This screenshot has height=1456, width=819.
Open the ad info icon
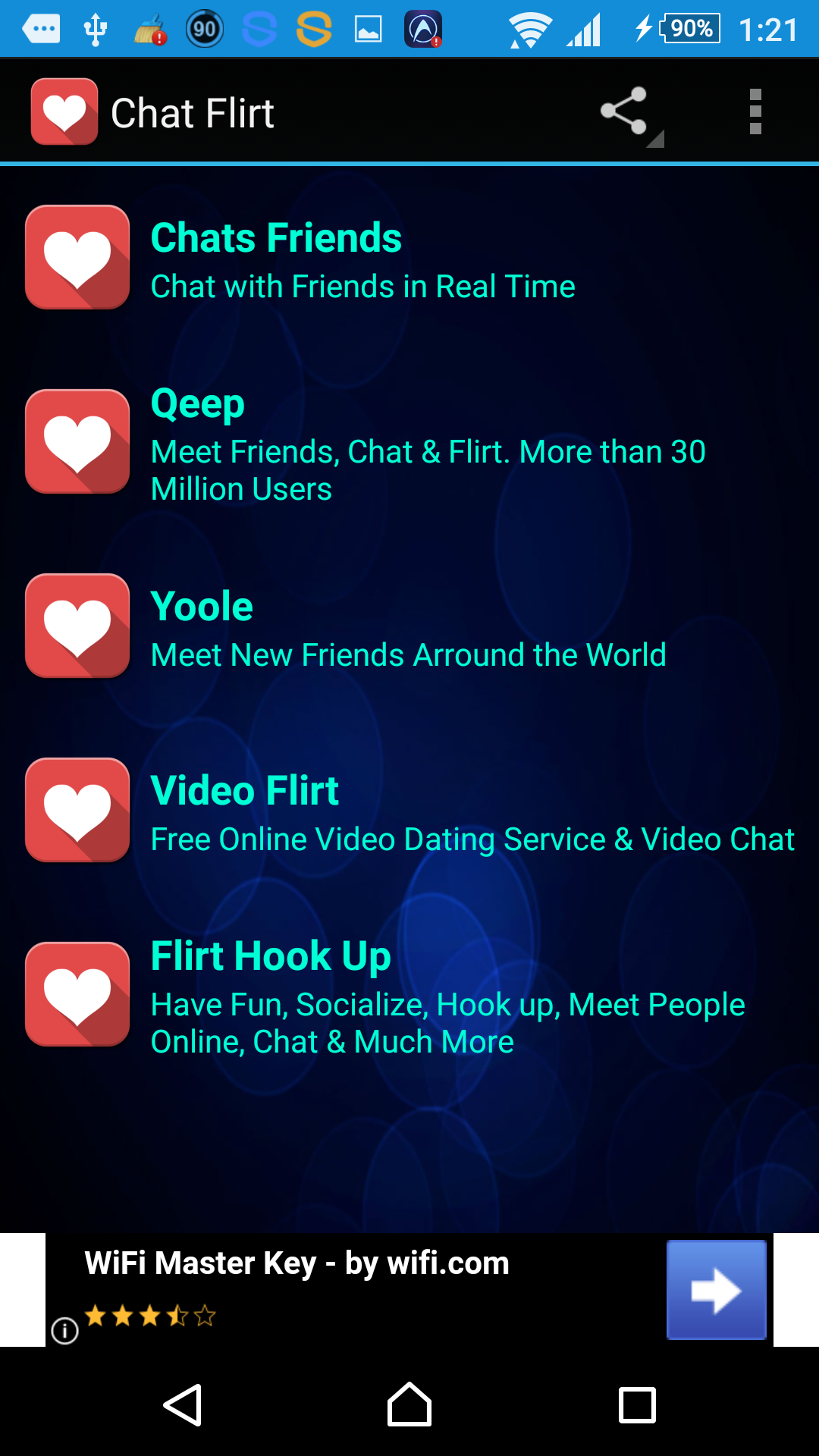point(65,1330)
